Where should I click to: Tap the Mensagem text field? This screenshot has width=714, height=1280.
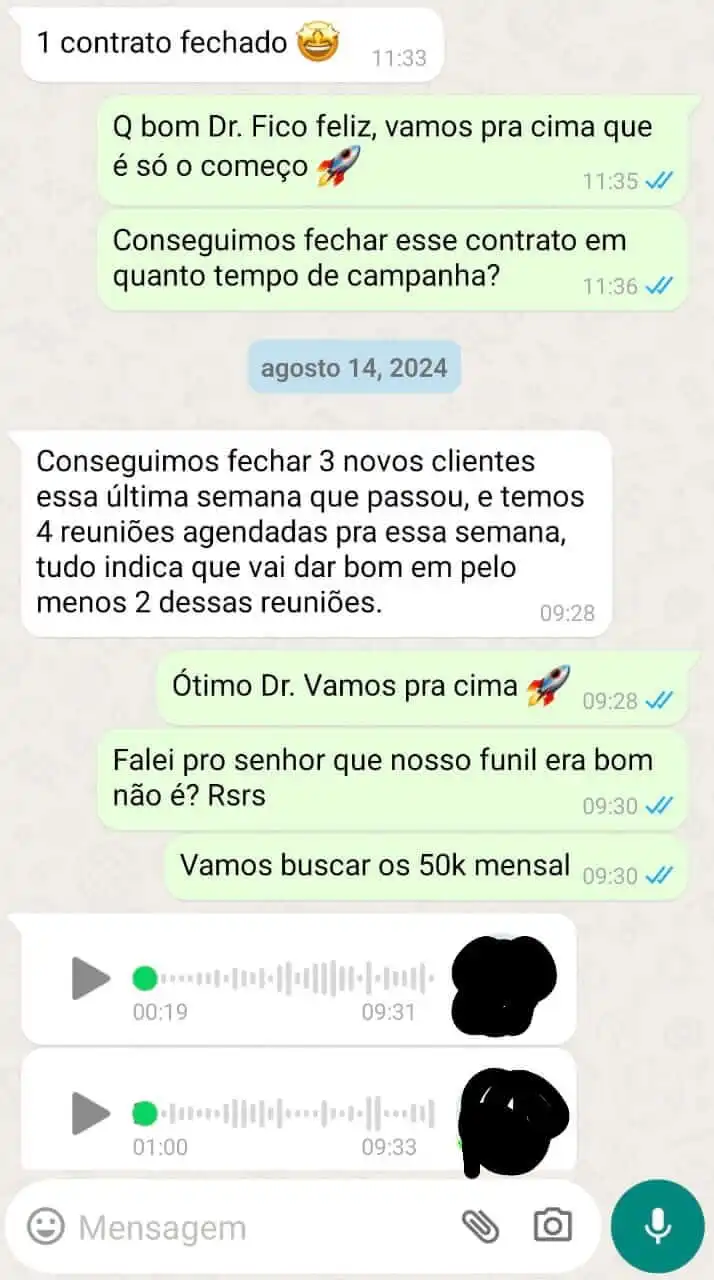[260, 1227]
